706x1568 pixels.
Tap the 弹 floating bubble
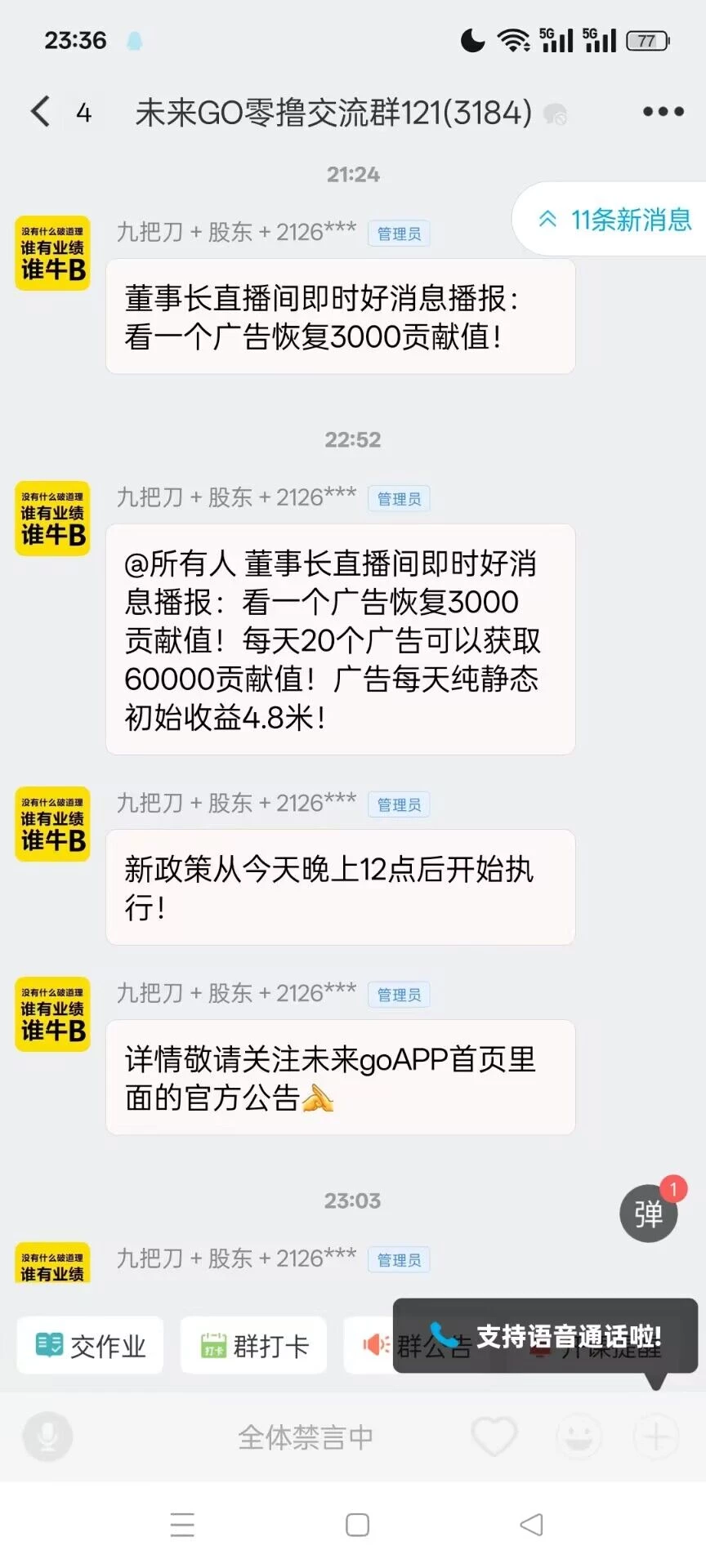[x=649, y=1214]
